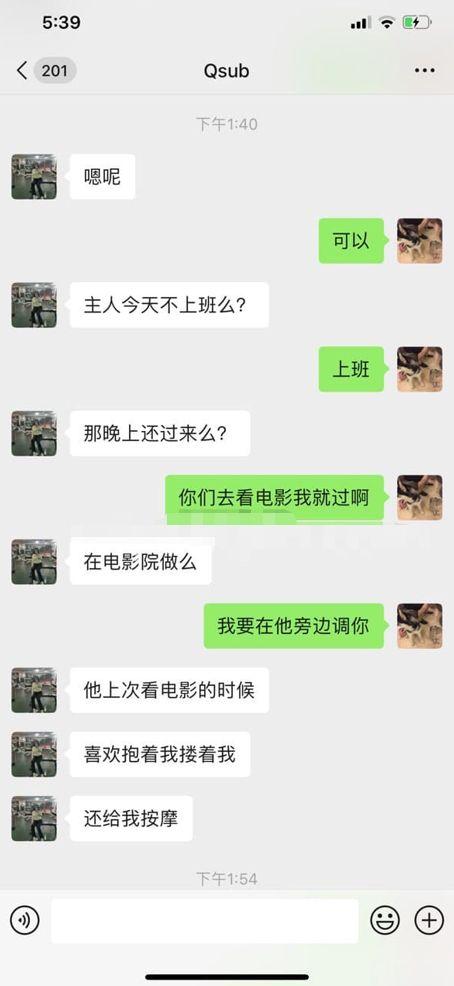
Task: Switch to voice message input
Action: 25,921
